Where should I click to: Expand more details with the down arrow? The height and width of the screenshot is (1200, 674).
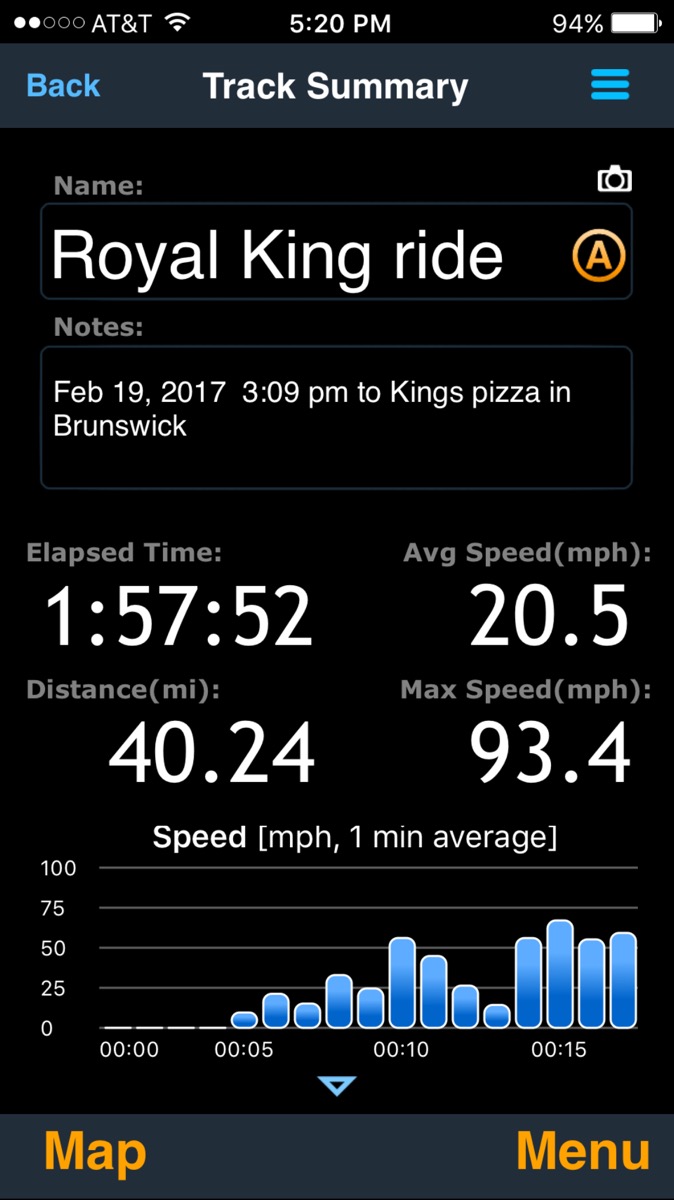pyautogui.click(x=337, y=1085)
